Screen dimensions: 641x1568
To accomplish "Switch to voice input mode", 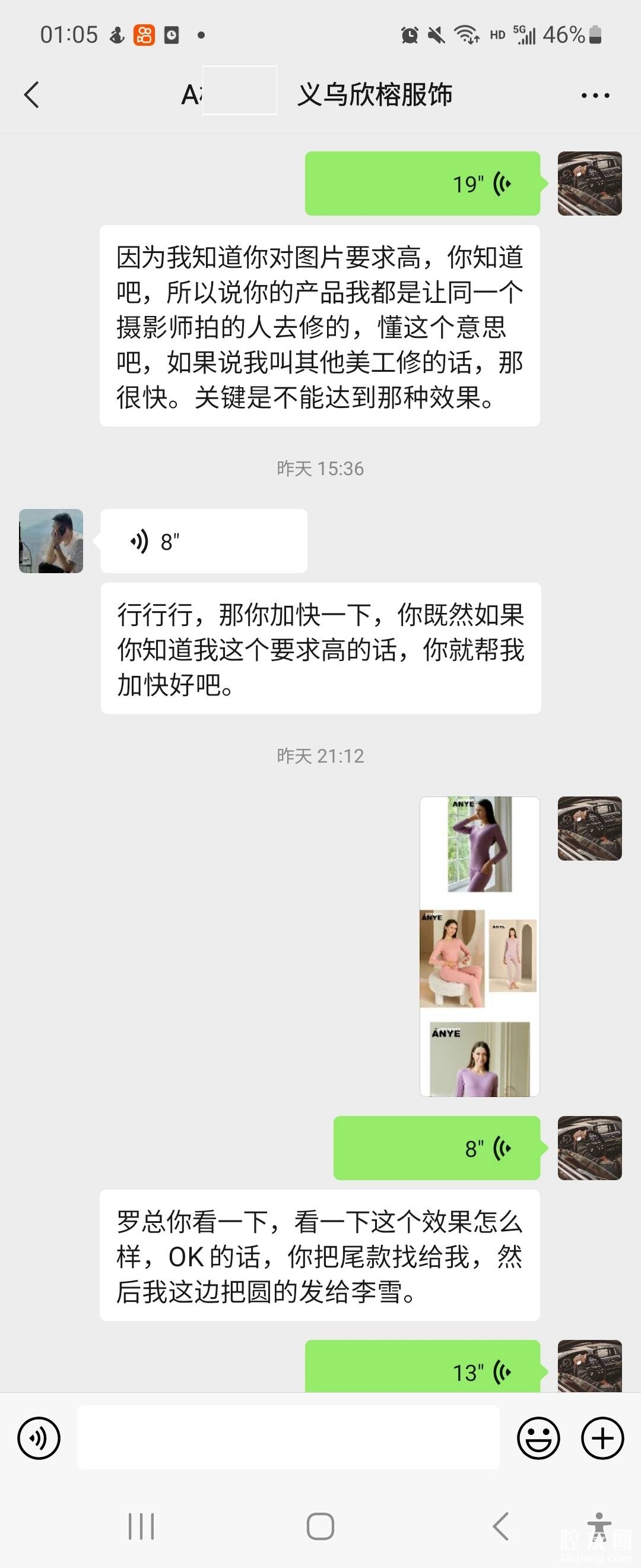I will pos(39,1439).
